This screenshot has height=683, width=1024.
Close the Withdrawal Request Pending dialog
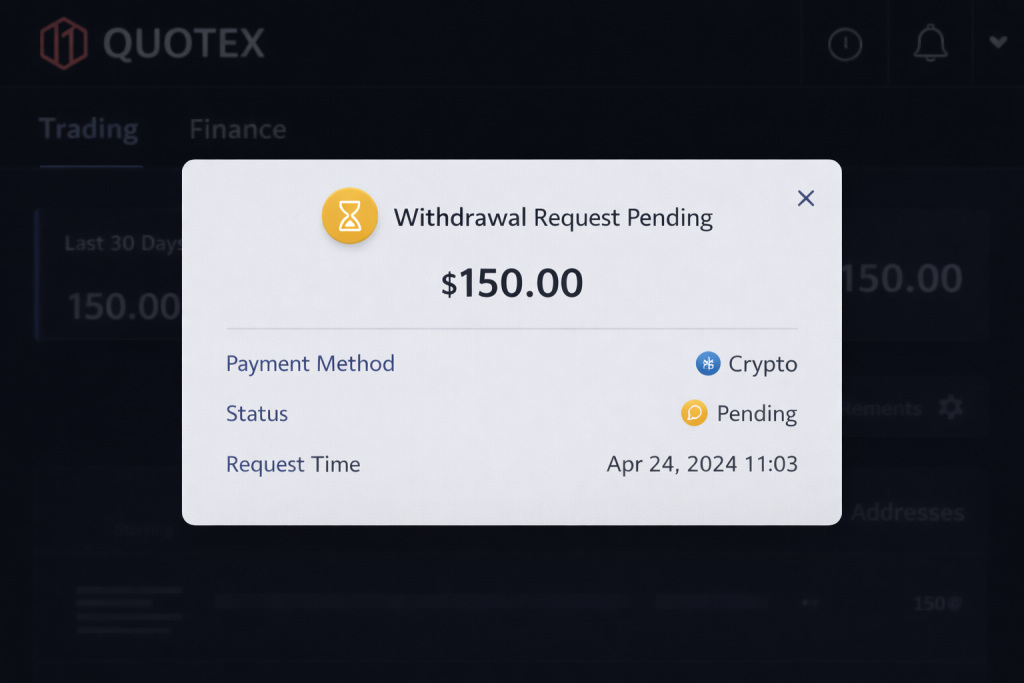point(806,198)
